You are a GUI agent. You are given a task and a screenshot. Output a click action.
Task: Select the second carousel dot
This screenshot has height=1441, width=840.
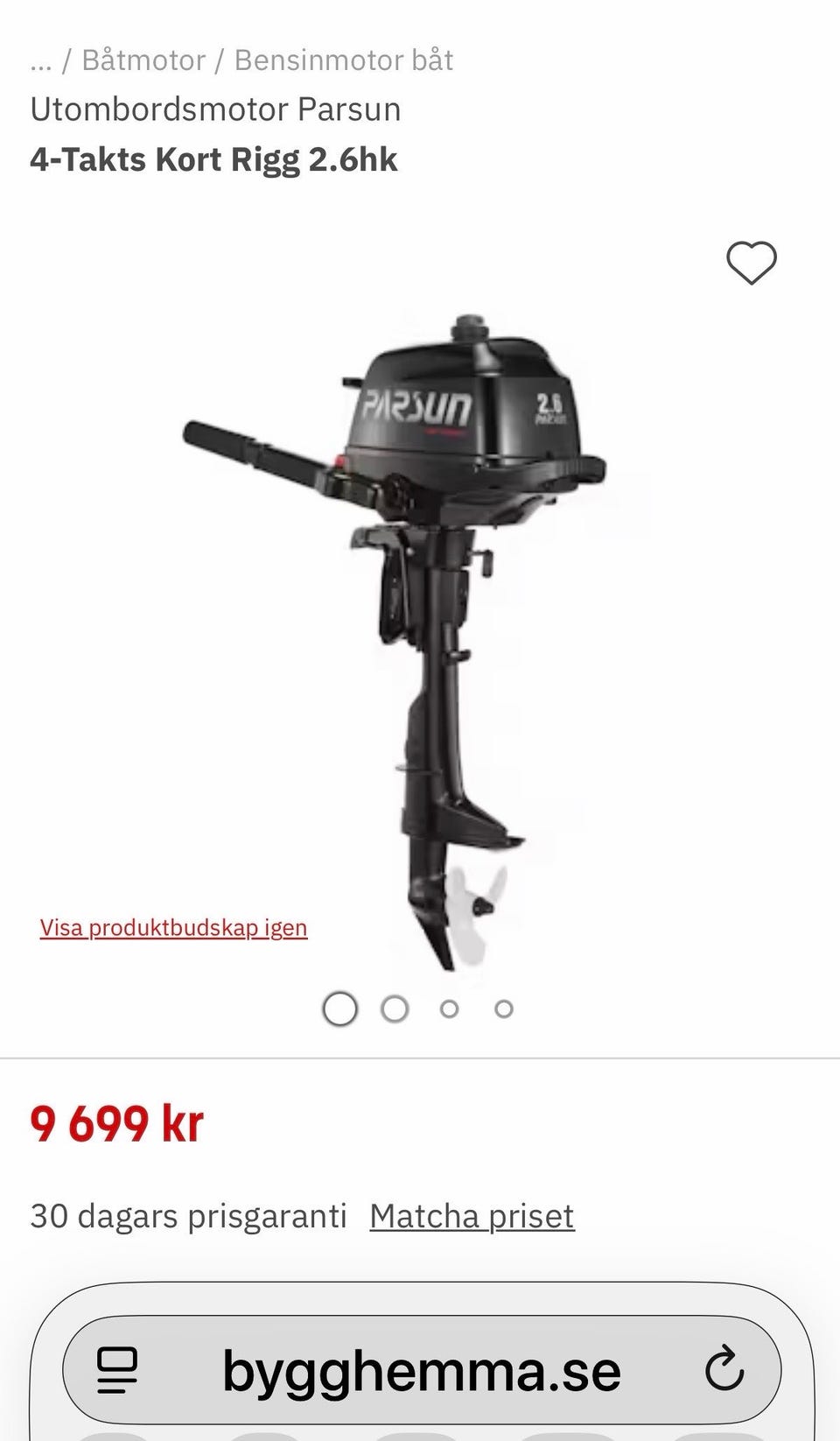(395, 1008)
